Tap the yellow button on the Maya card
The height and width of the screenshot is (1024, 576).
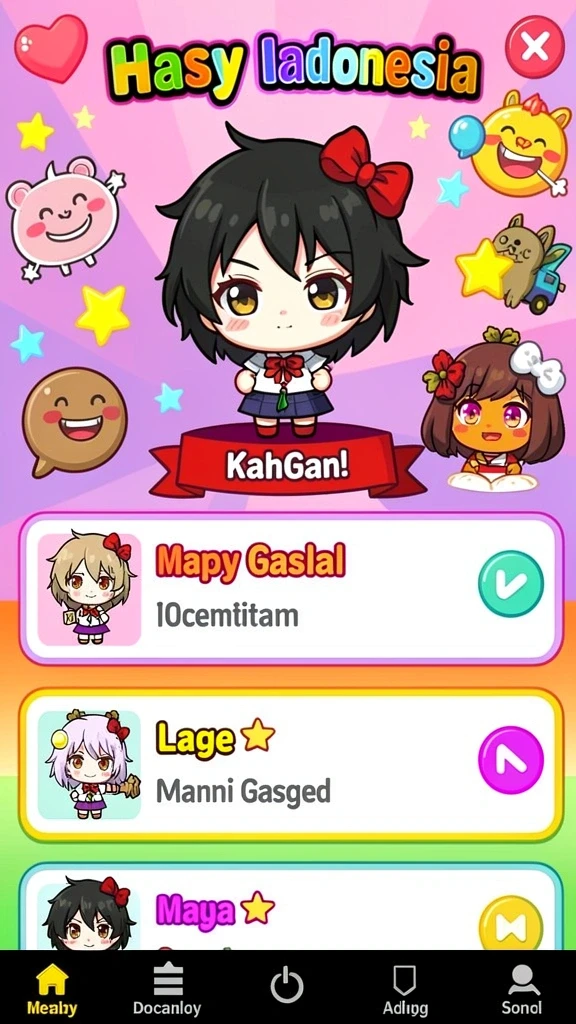pyautogui.click(x=511, y=923)
